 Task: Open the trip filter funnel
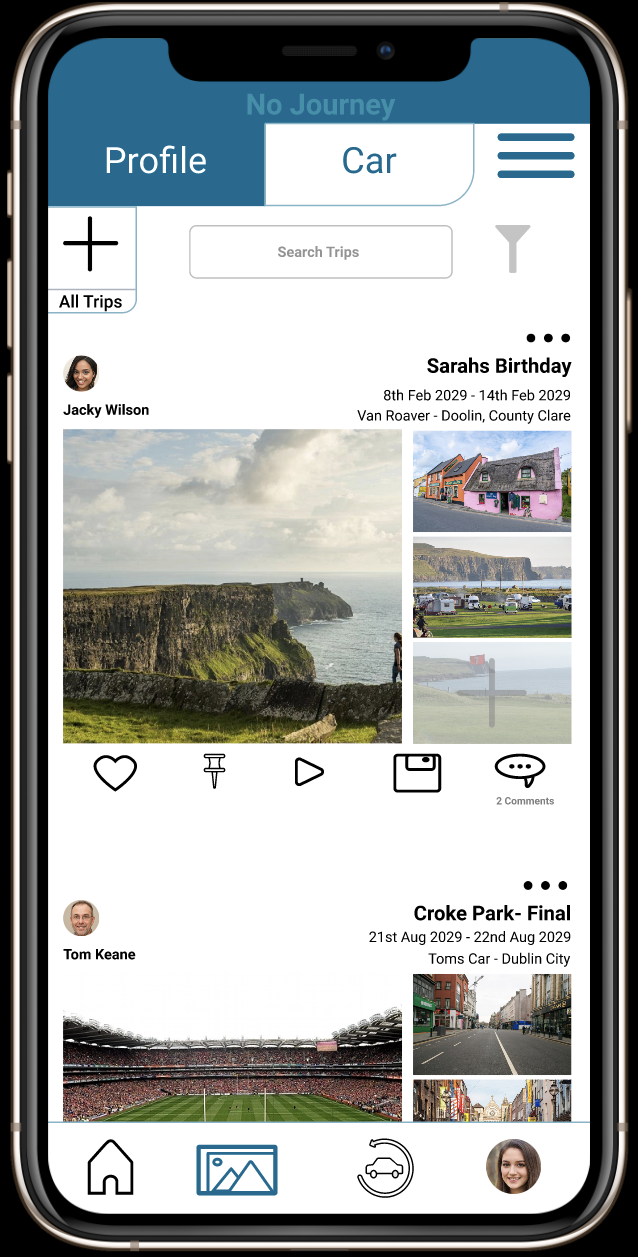pos(512,248)
